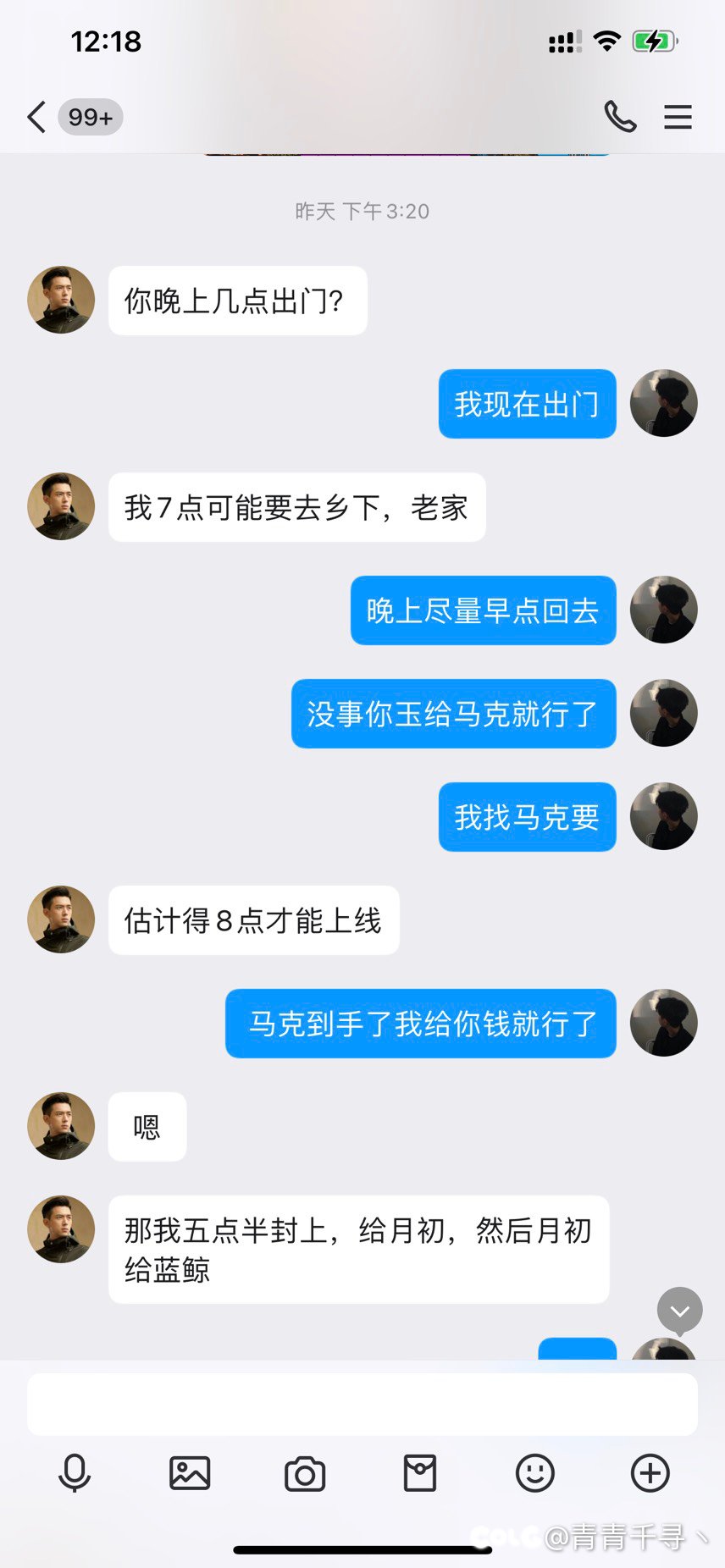Tap the message input field
The height and width of the screenshot is (1568, 725).
[362, 1404]
